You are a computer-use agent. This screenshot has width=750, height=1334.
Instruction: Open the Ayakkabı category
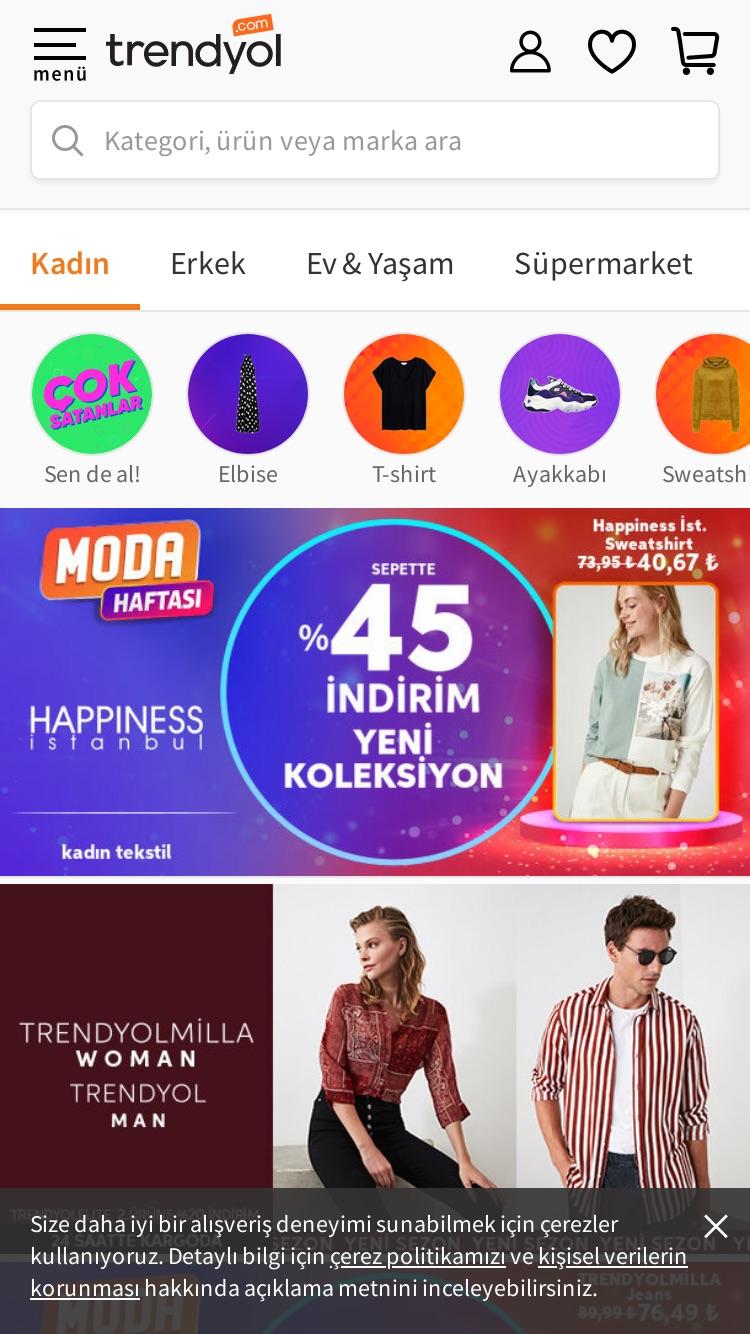click(560, 410)
